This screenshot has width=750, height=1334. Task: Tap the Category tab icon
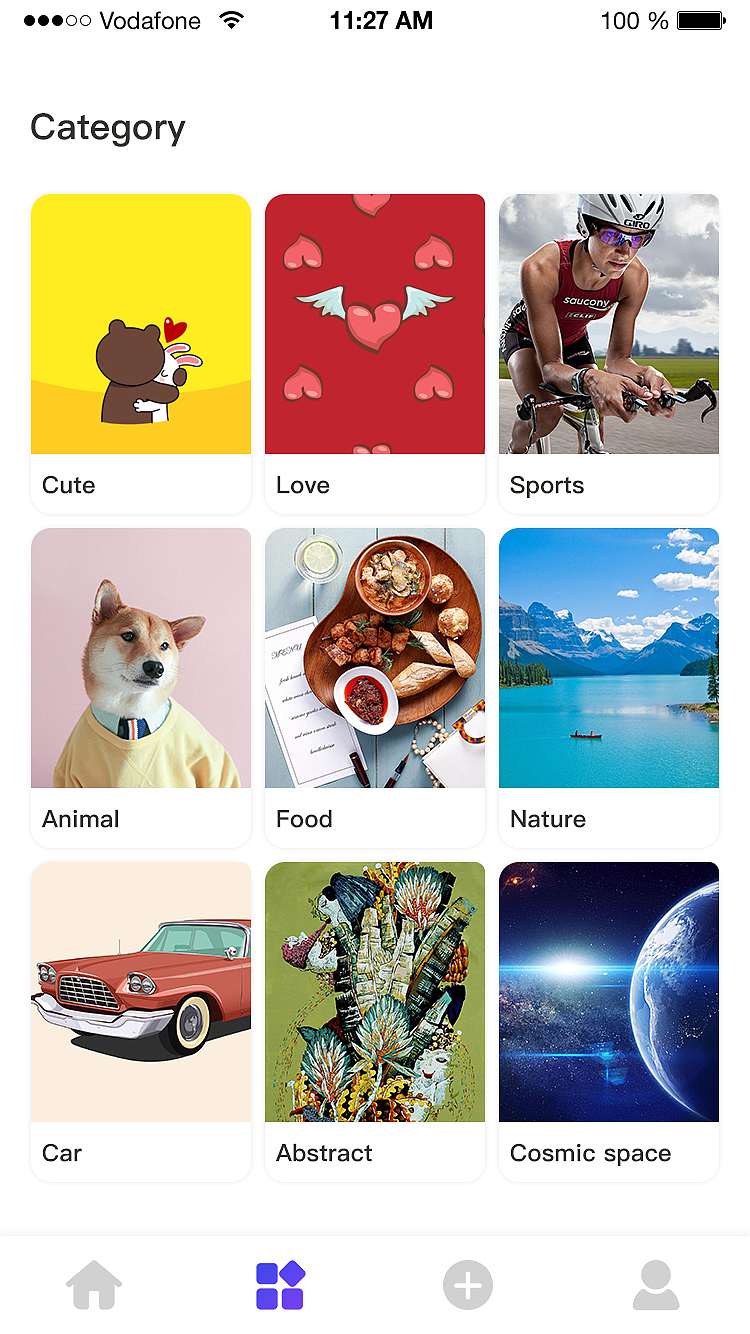point(280,1285)
